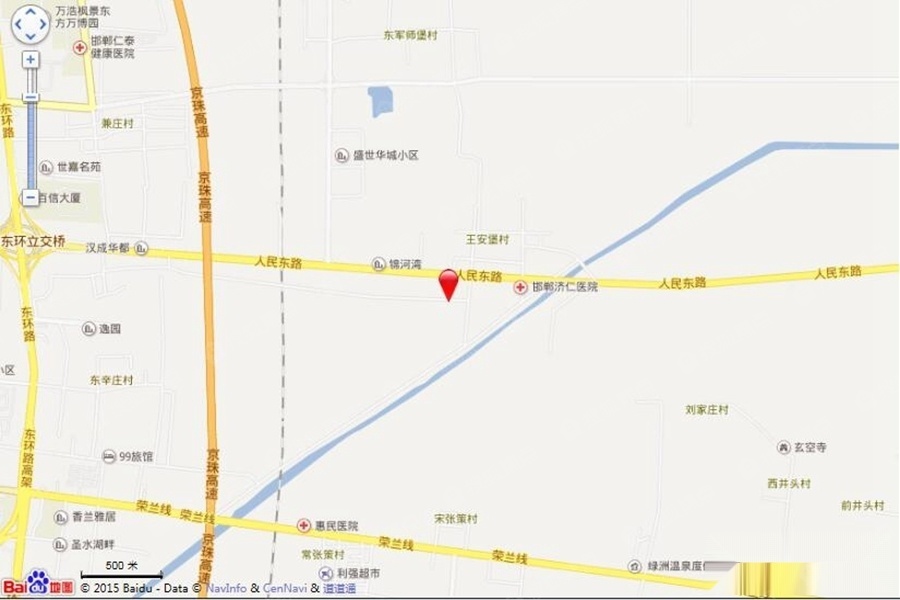
Task: Pan the map up with the north arrow
Action: (x=30, y=13)
